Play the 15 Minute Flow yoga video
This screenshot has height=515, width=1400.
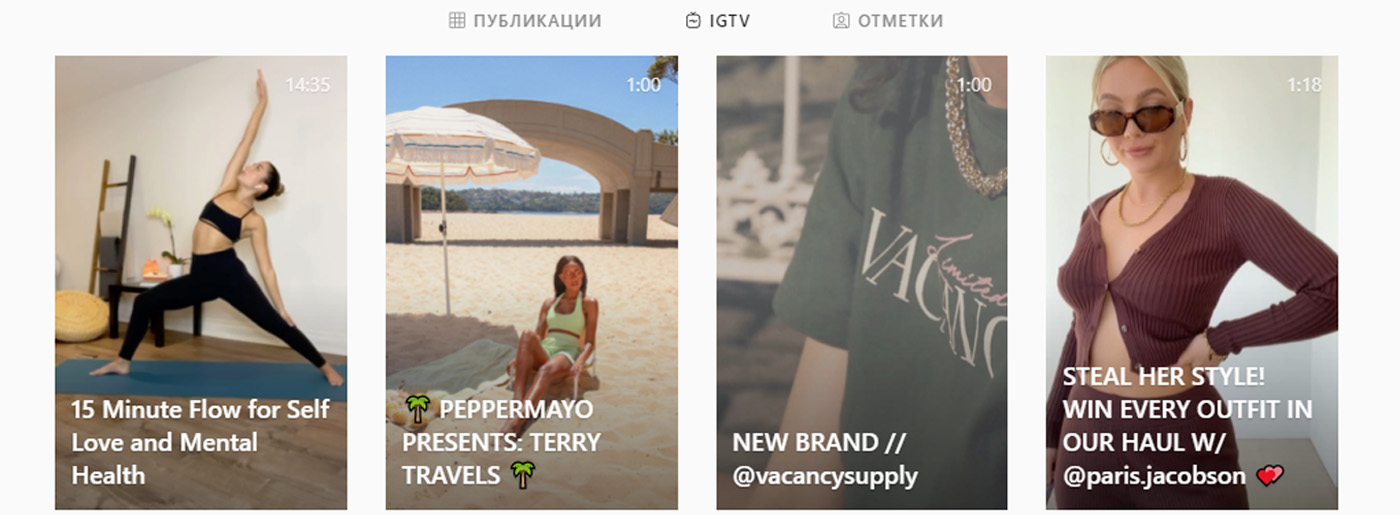pyautogui.click(x=201, y=282)
